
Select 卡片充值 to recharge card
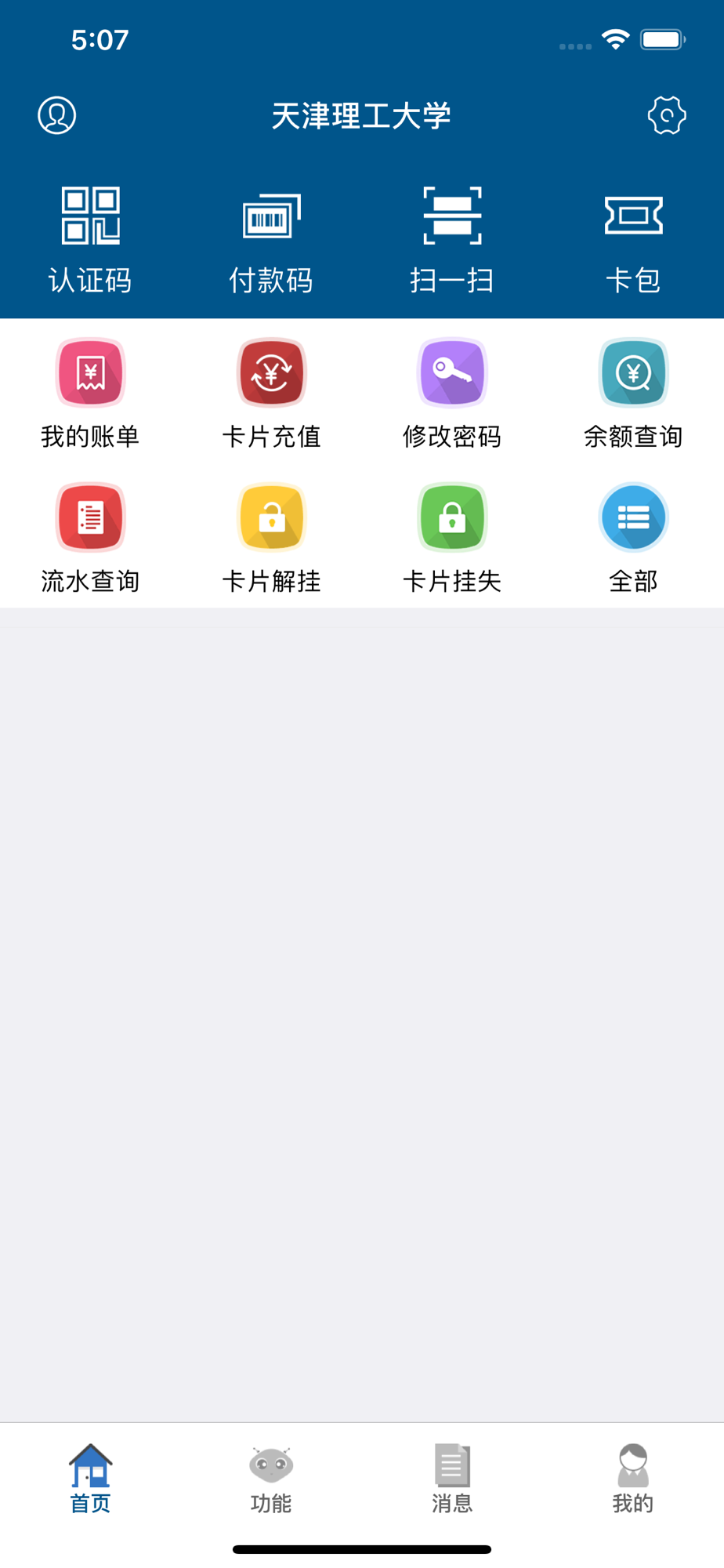271,393
